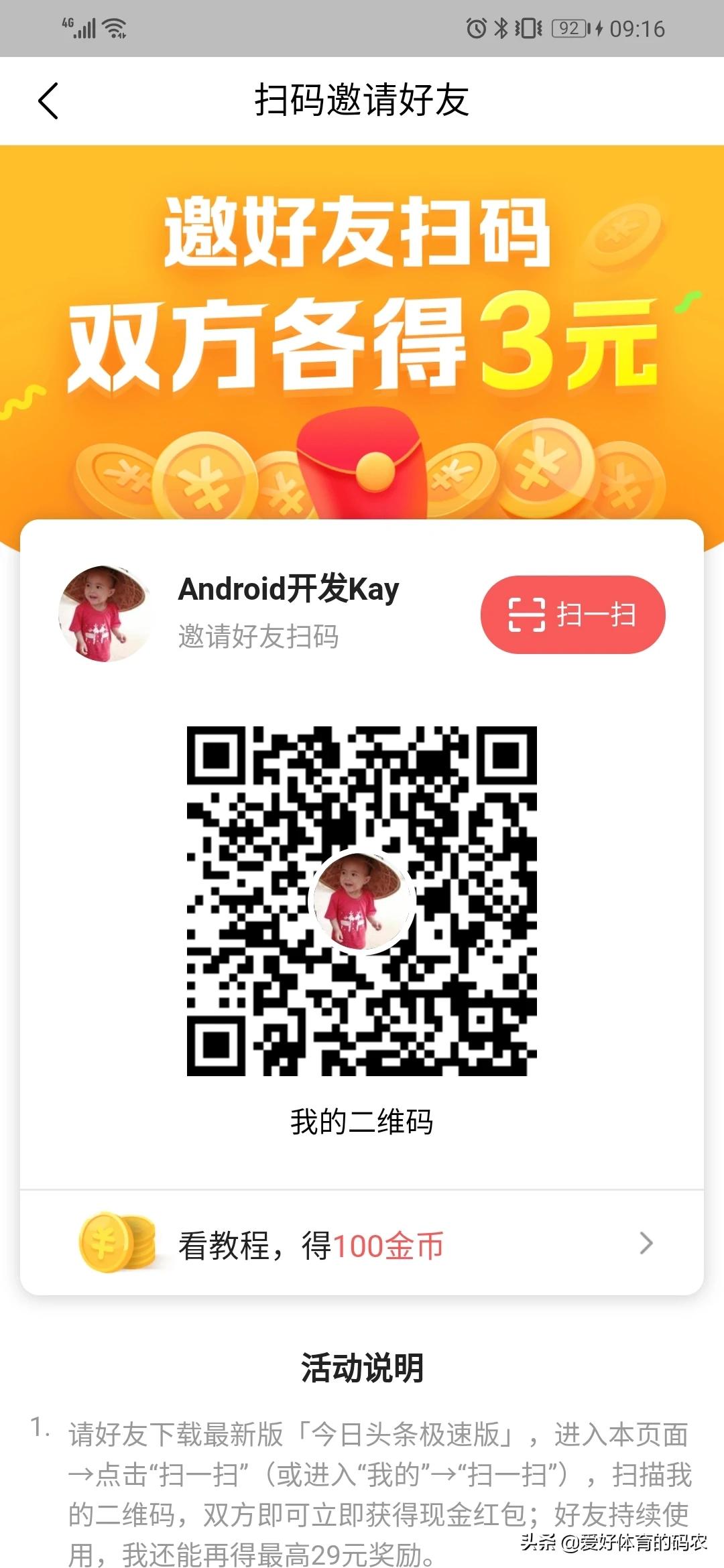Tap the red 扫一扫 scan button
Image resolution: width=724 pixels, height=1568 pixels.
pyautogui.click(x=572, y=614)
